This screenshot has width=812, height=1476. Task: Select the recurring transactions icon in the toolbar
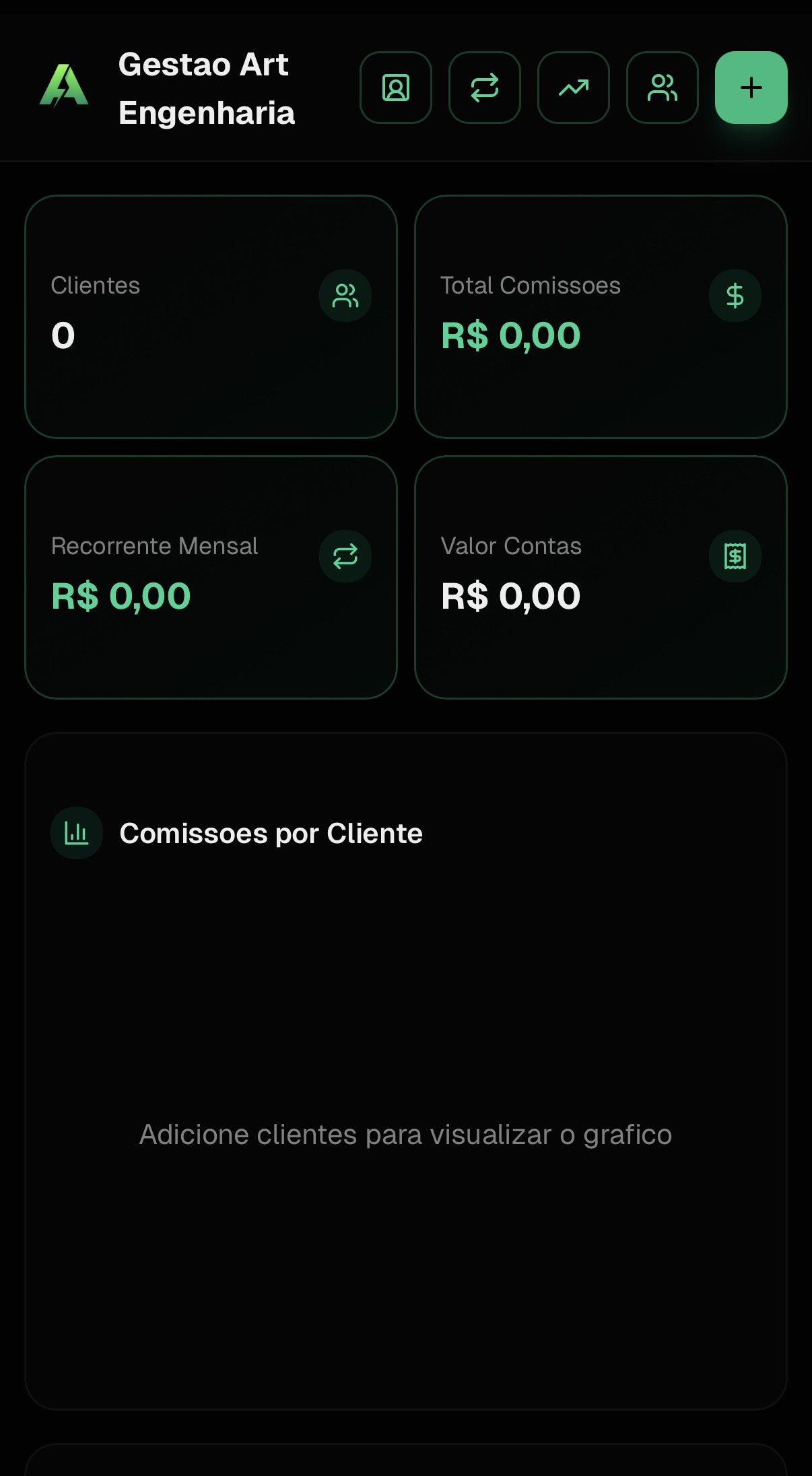[x=485, y=88]
